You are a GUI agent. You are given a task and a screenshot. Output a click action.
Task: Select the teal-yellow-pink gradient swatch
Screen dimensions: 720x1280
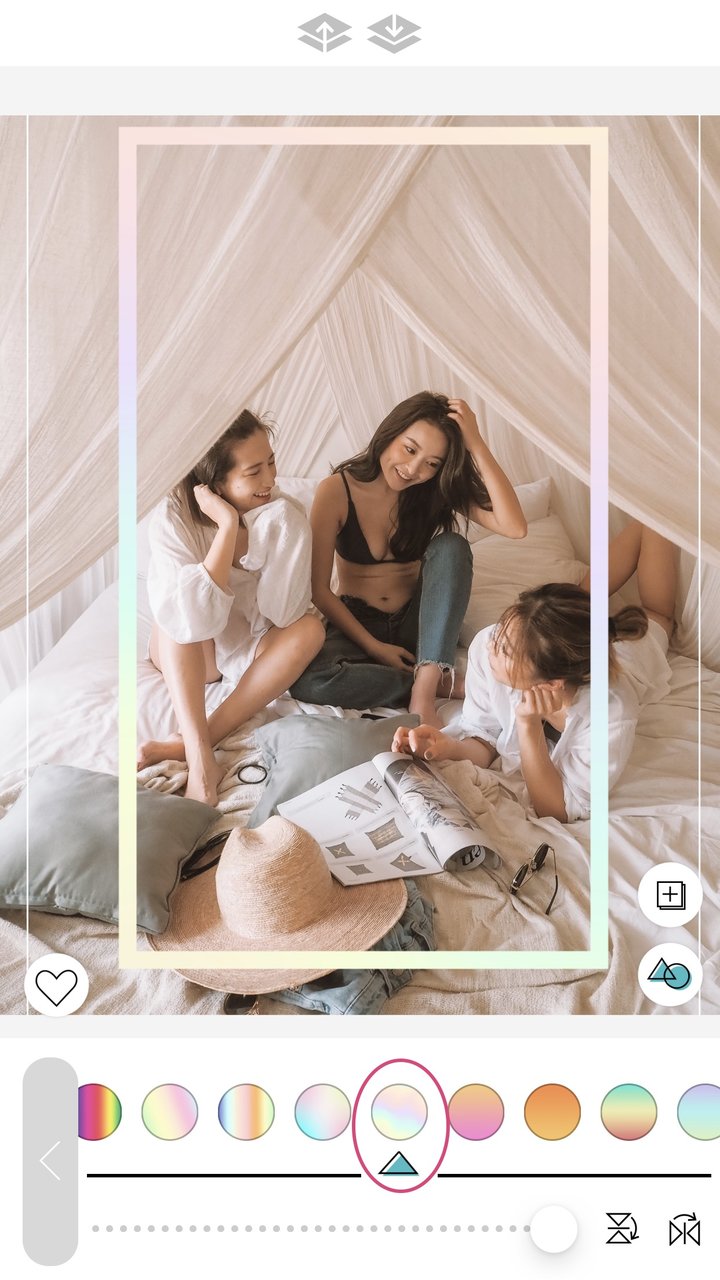coord(629,1112)
